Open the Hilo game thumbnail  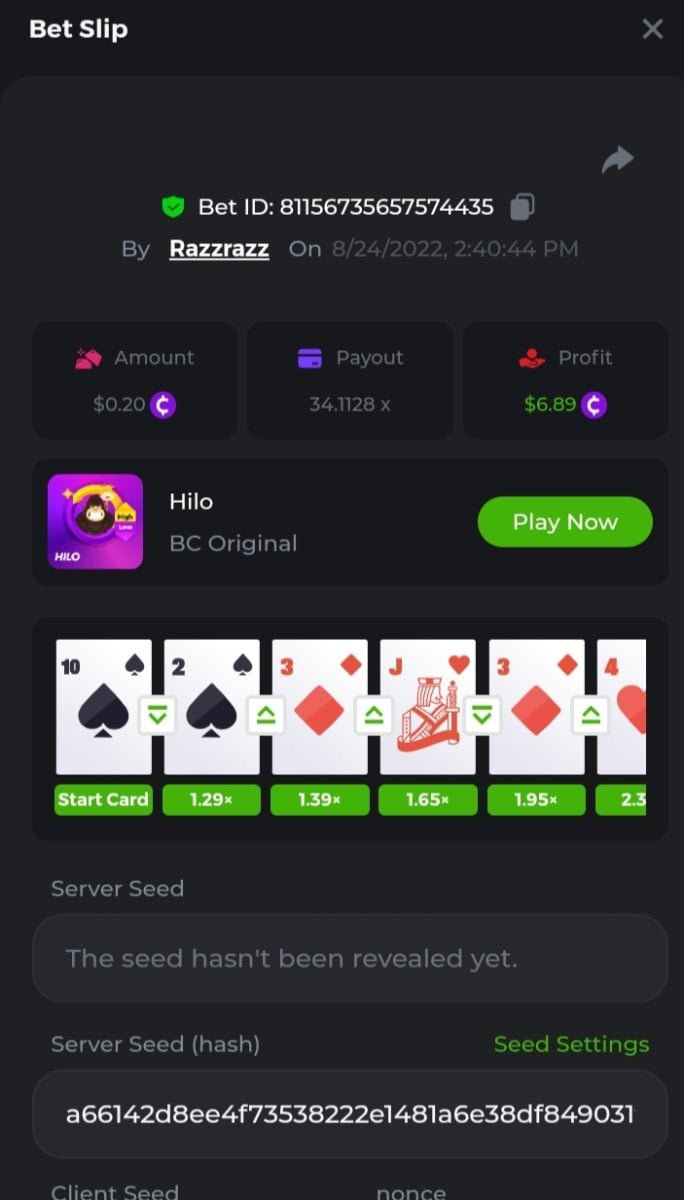[x=95, y=522]
